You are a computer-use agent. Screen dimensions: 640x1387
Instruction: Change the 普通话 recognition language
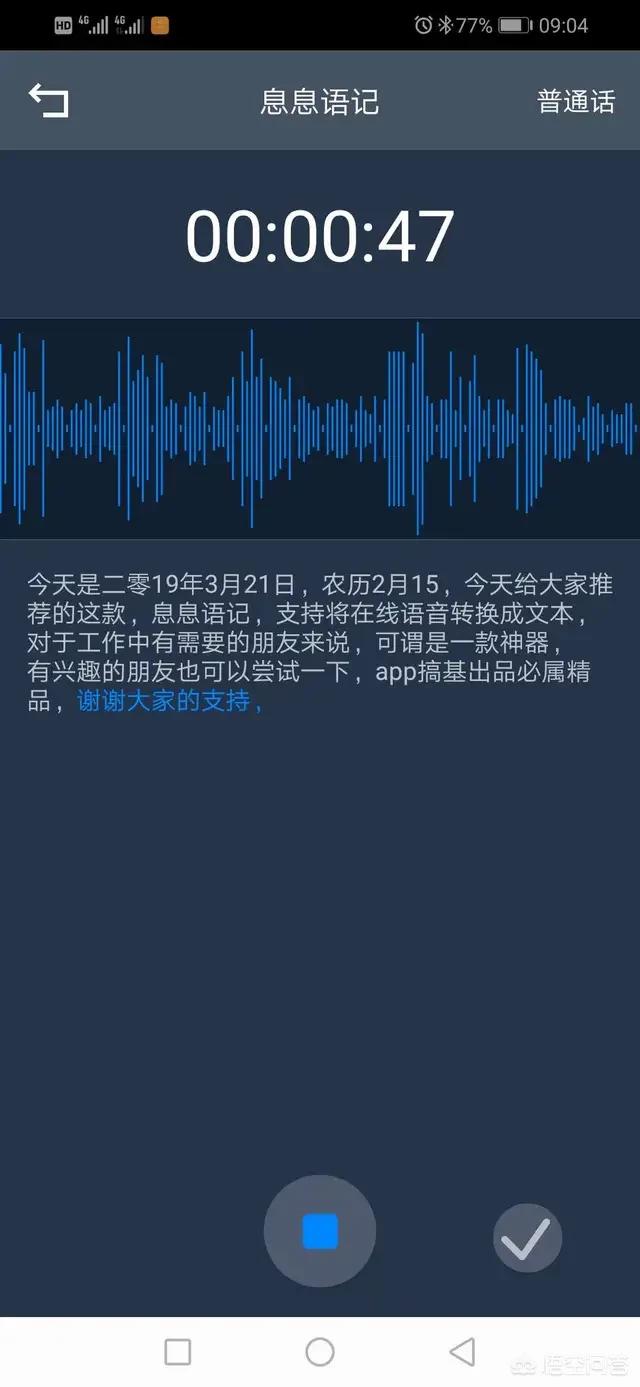tap(576, 102)
